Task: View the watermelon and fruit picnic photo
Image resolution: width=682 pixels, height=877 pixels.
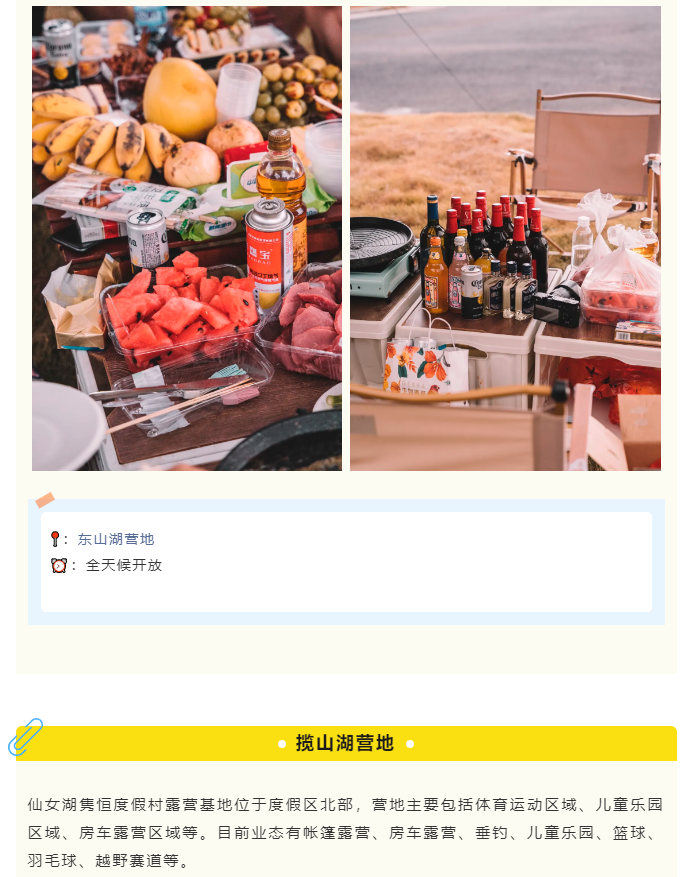Action: [x=187, y=238]
